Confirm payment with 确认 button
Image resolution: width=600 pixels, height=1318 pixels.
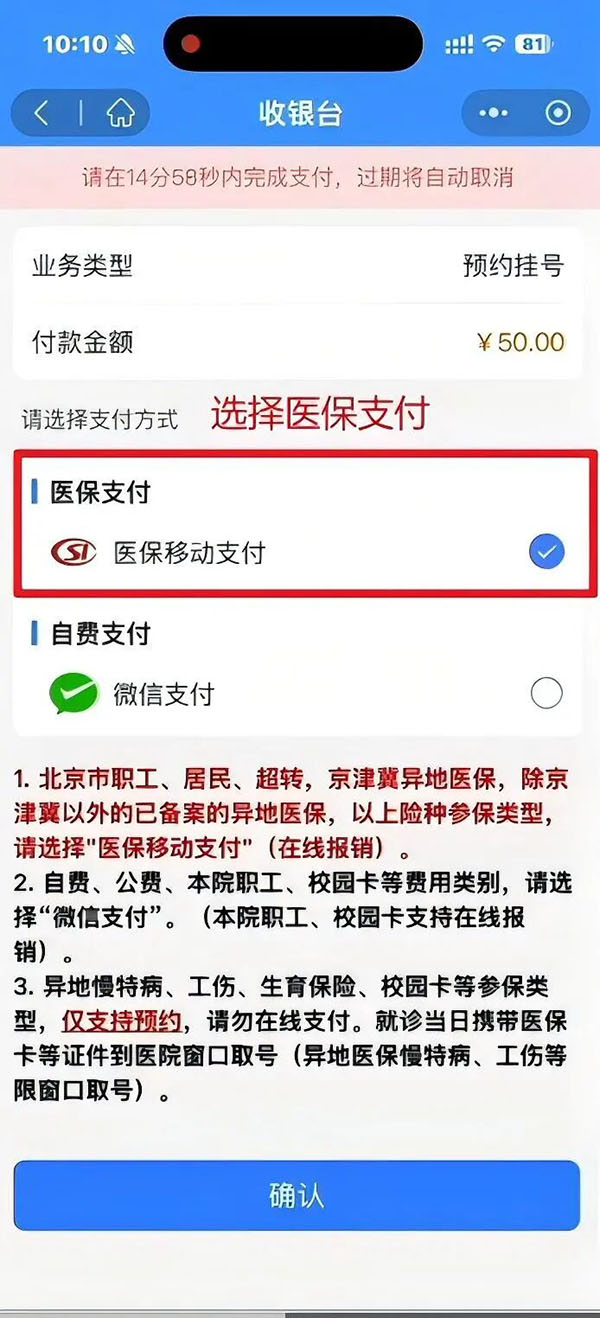click(x=297, y=1195)
